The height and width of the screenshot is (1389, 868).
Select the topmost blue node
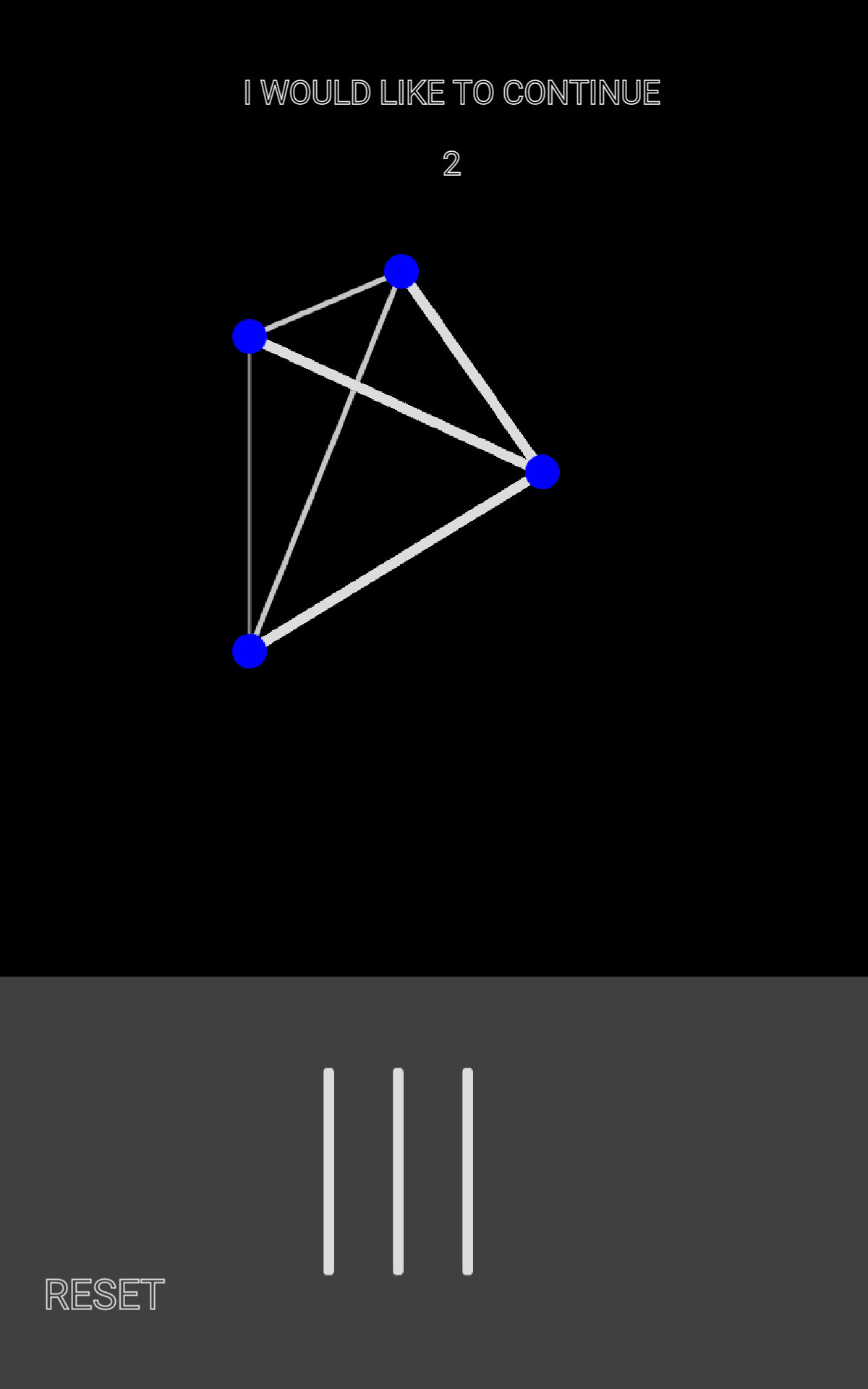[x=401, y=271]
